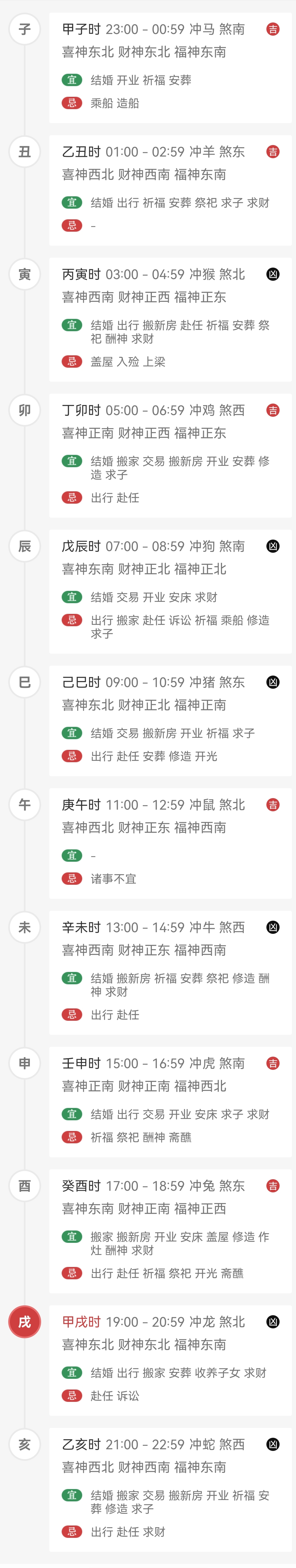The image size is (296, 1568).
Task: Choose the 未 hour marker
Action: click(24, 927)
